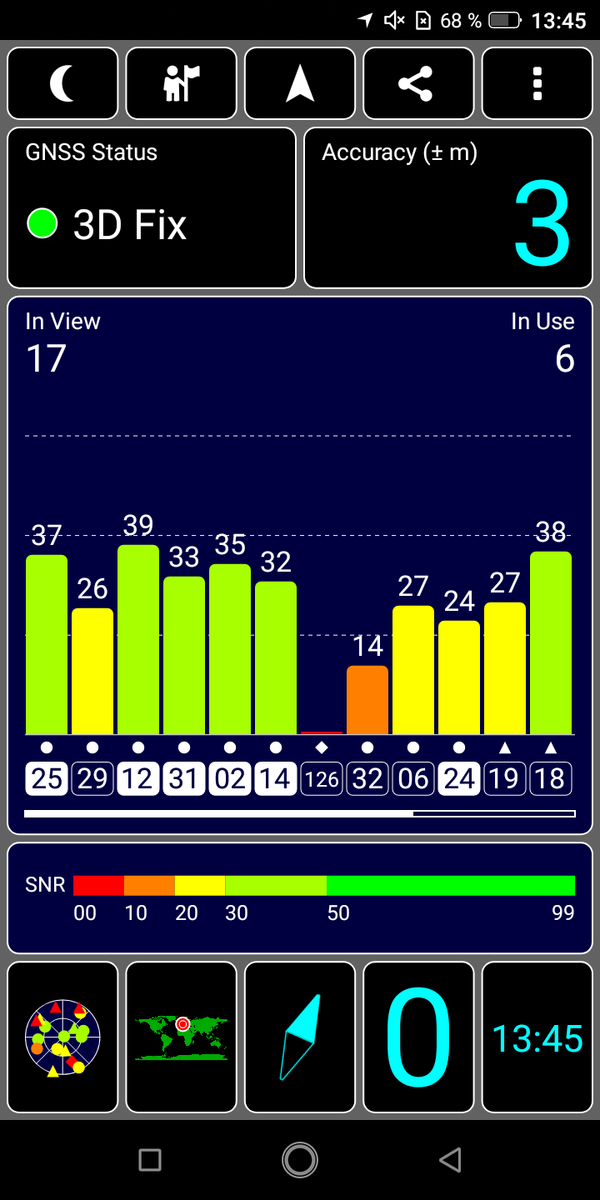The width and height of the screenshot is (600, 1200).
Task: Share the current location
Action: tap(418, 84)
